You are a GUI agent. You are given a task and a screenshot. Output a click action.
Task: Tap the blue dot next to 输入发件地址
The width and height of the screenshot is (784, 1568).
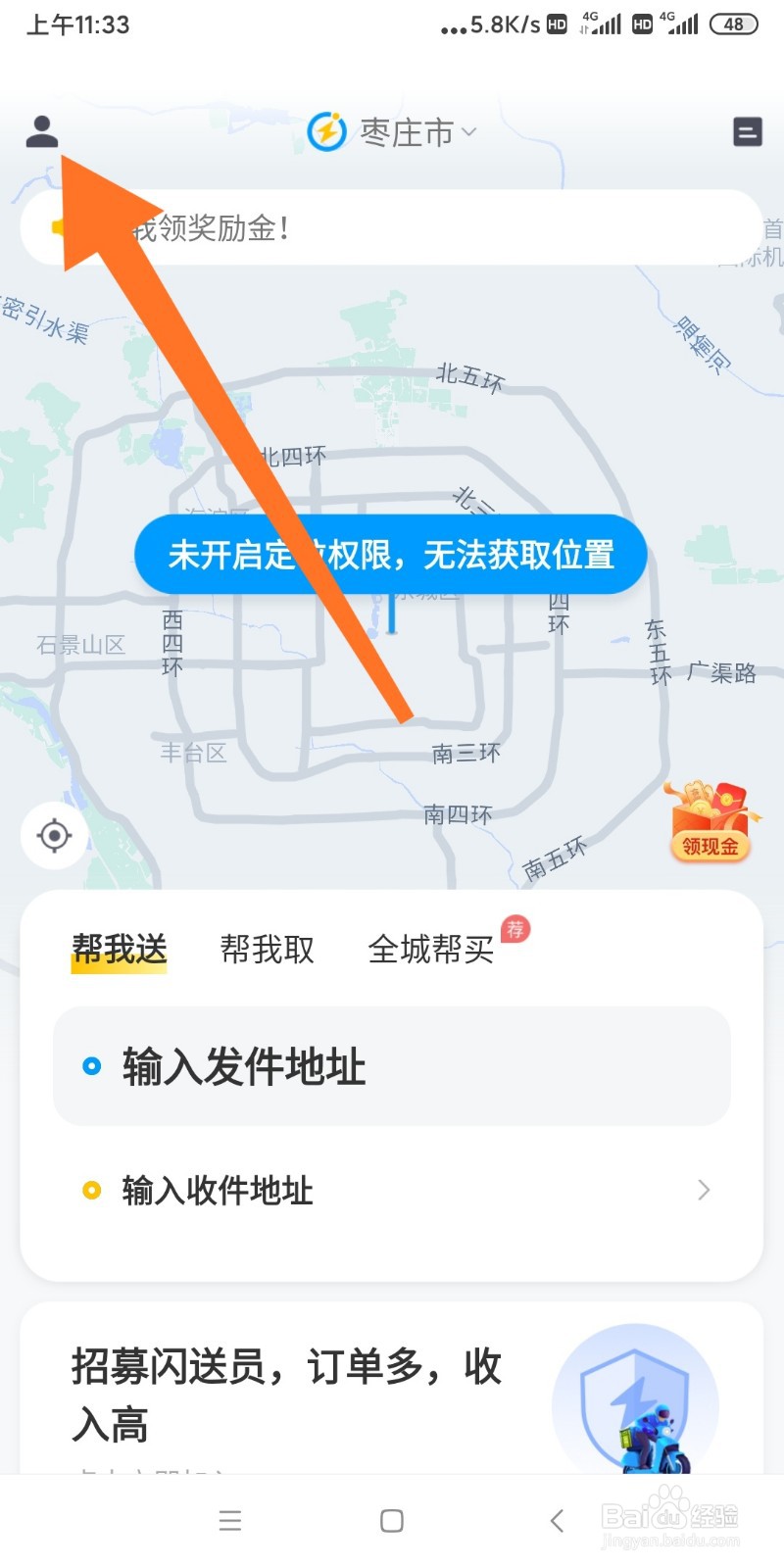[92, 1065]
